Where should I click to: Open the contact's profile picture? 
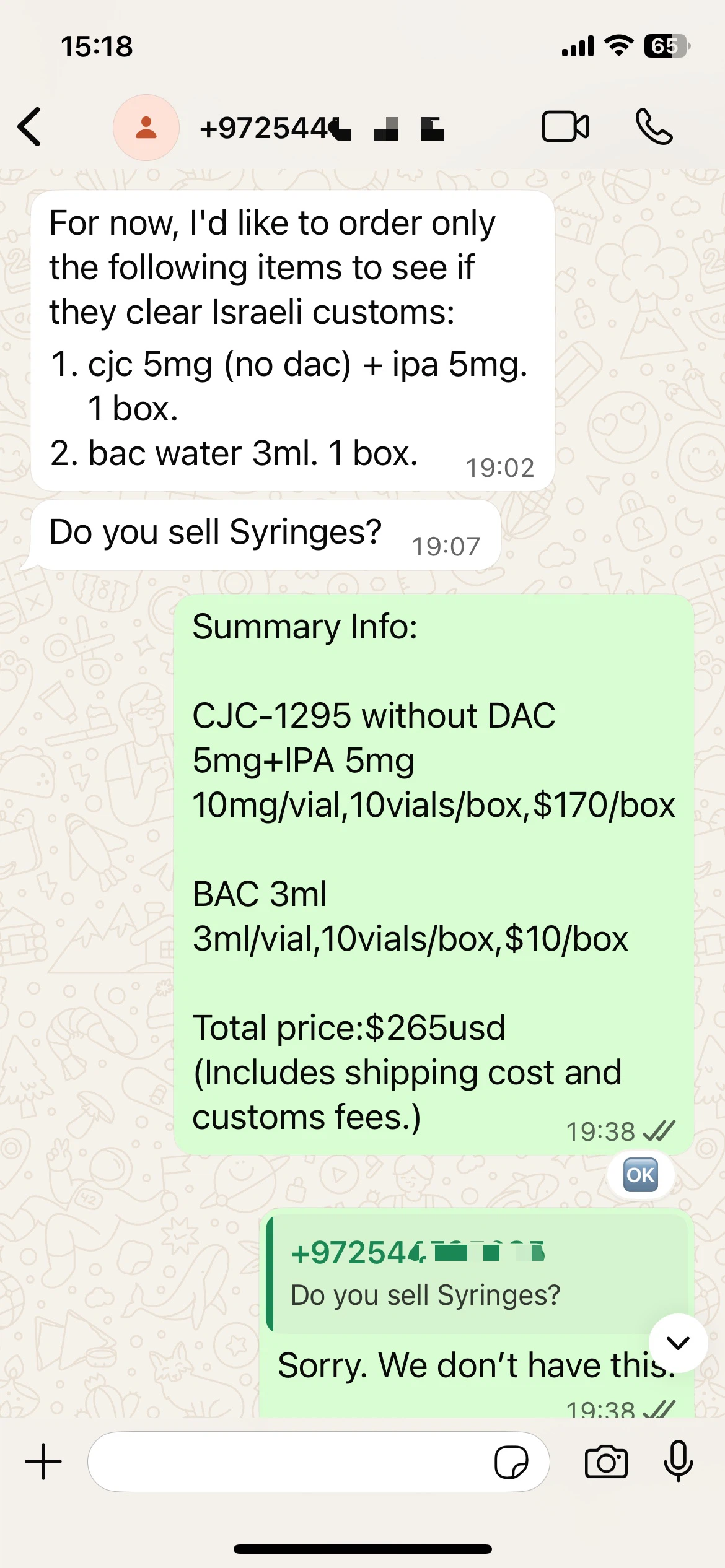tap(146, 128)
